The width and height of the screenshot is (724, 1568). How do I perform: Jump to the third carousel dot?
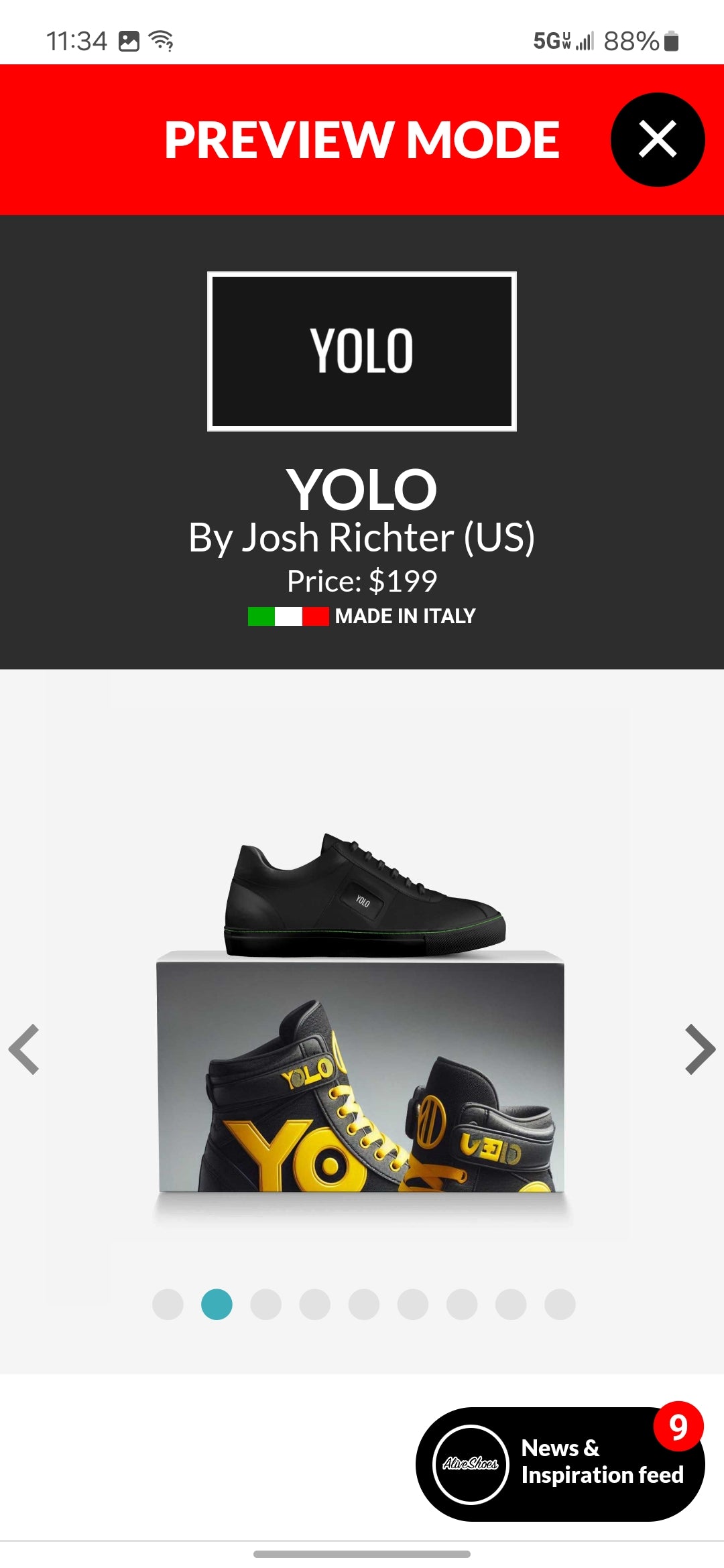[265, 1305]
